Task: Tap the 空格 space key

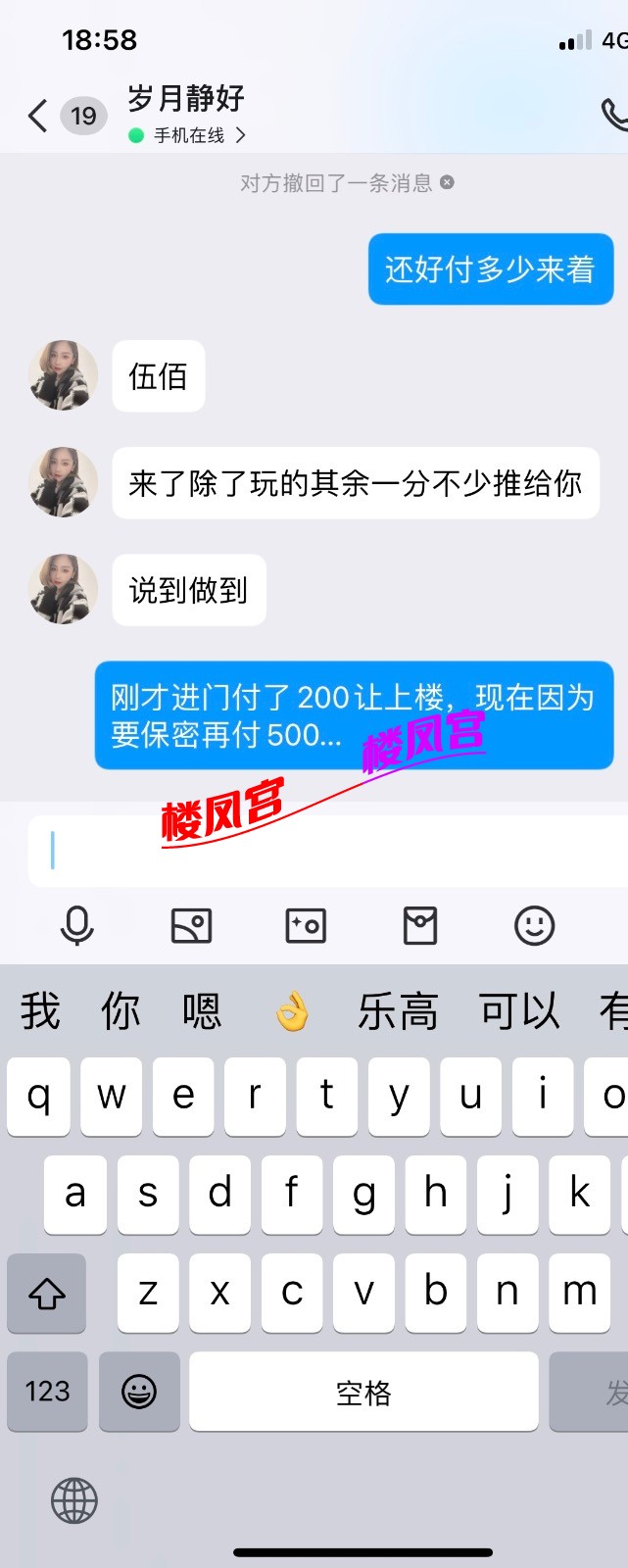Action: 363,1392
